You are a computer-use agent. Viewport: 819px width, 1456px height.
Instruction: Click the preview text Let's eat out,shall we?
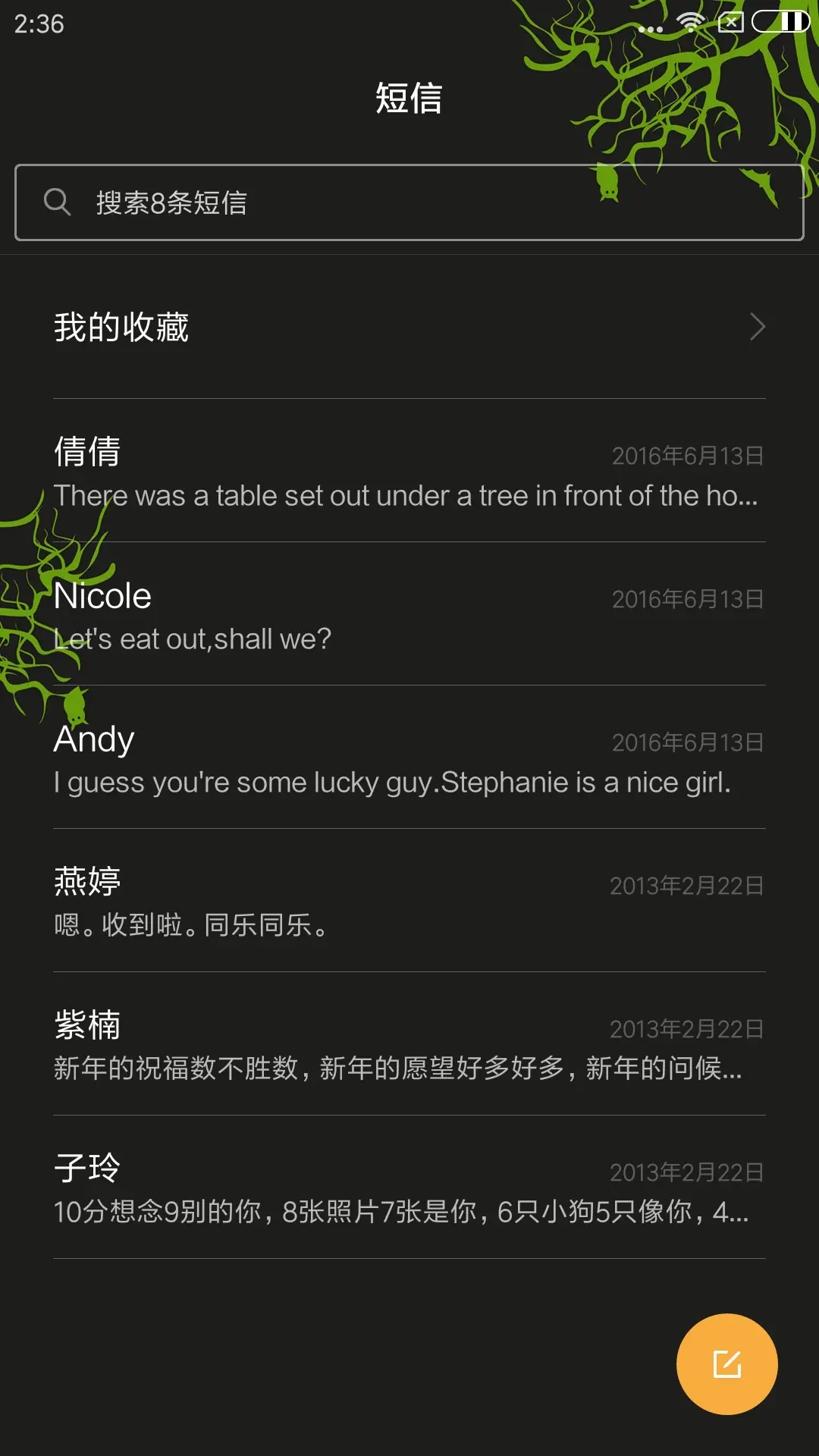193,639
